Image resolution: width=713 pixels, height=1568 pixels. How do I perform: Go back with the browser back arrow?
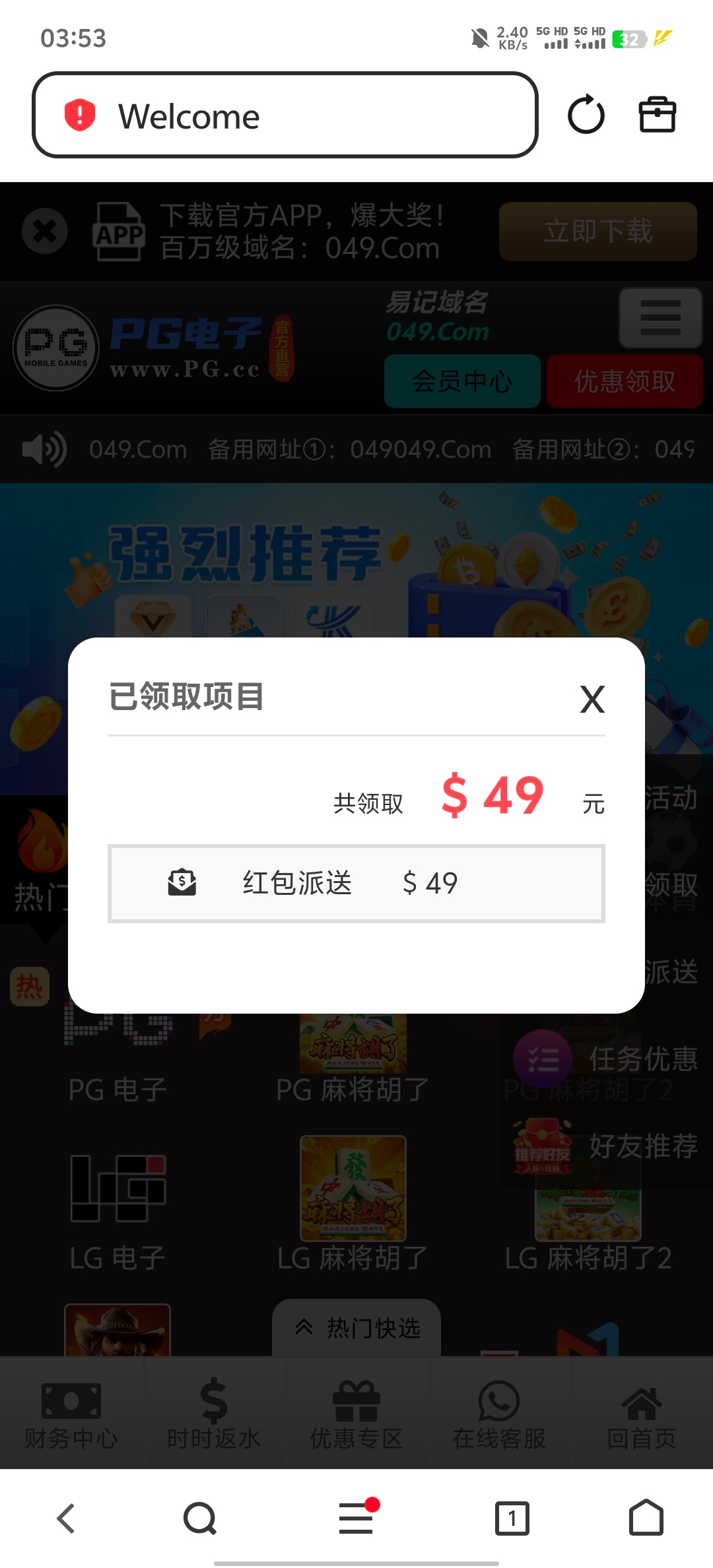click(66, 1519)
